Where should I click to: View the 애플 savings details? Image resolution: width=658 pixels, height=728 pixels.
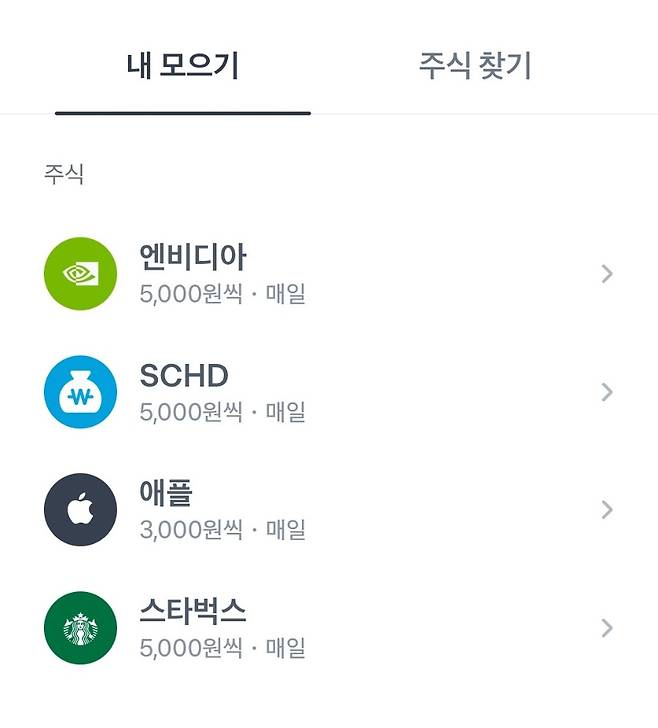(328, 510)
